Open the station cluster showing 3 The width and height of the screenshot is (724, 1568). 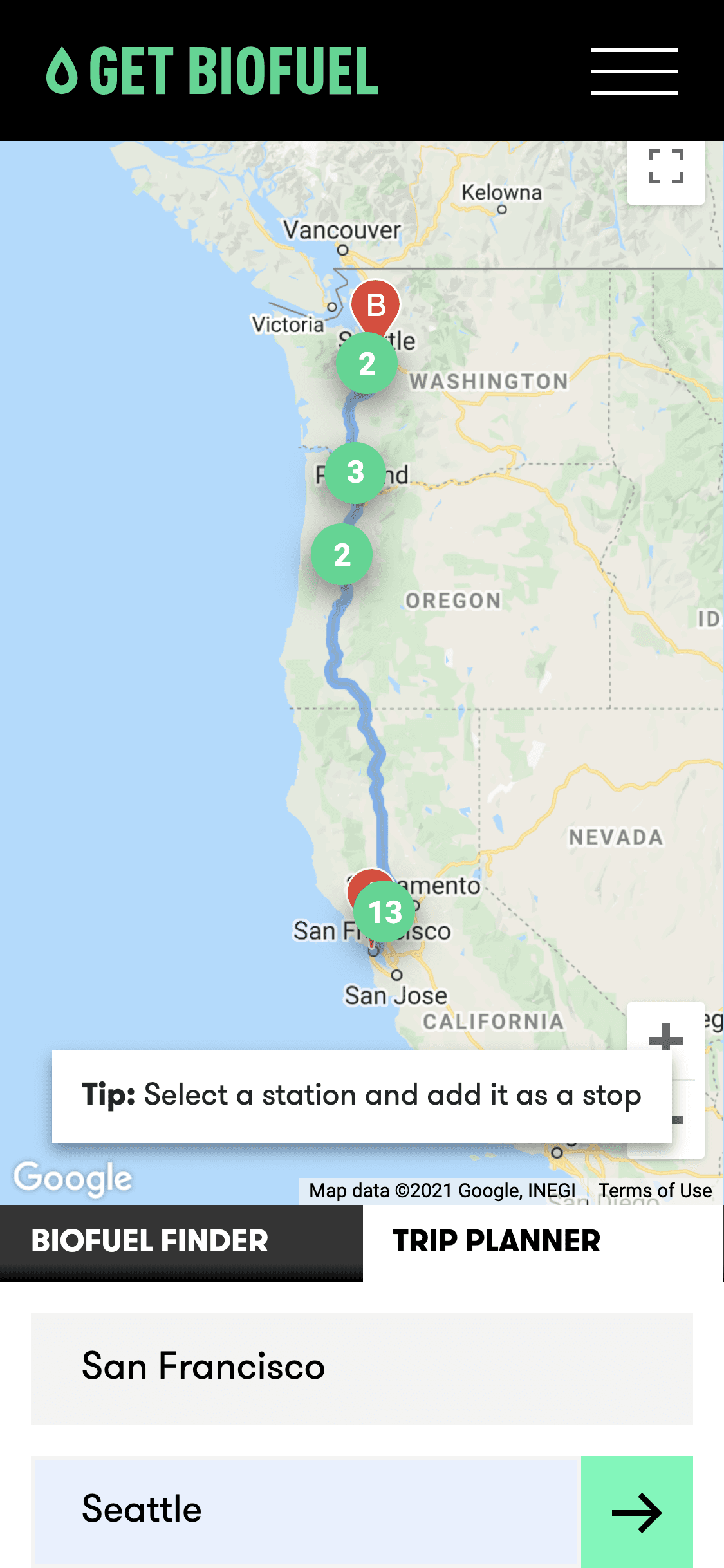pyautogui.click(x=355, y=472)
